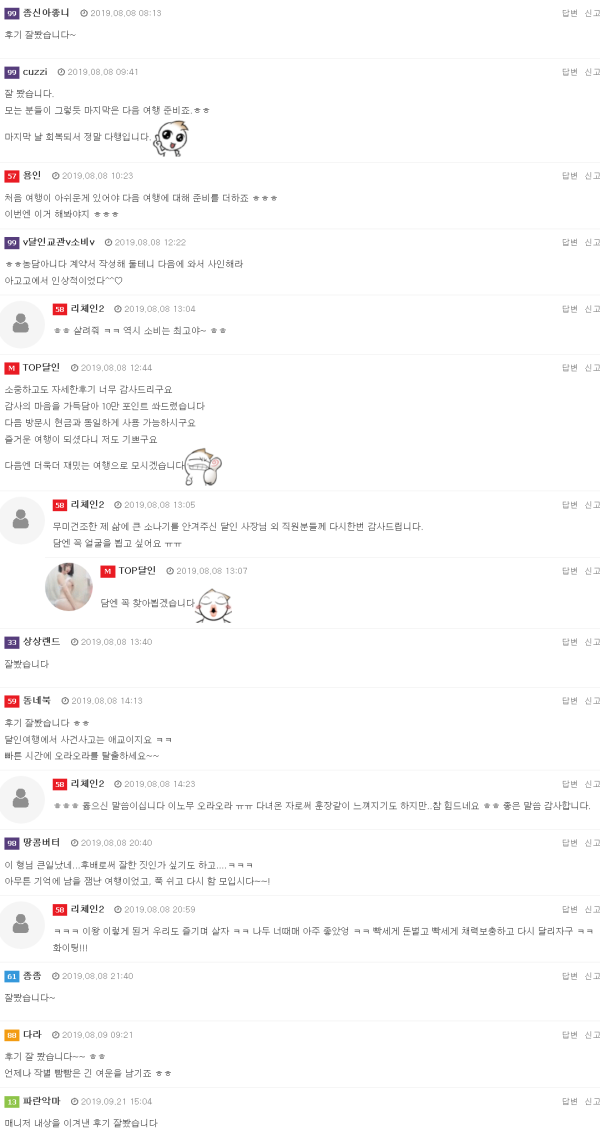Reply to 땅콩버터's comment

pyautogui.click(x=569, y=842)
